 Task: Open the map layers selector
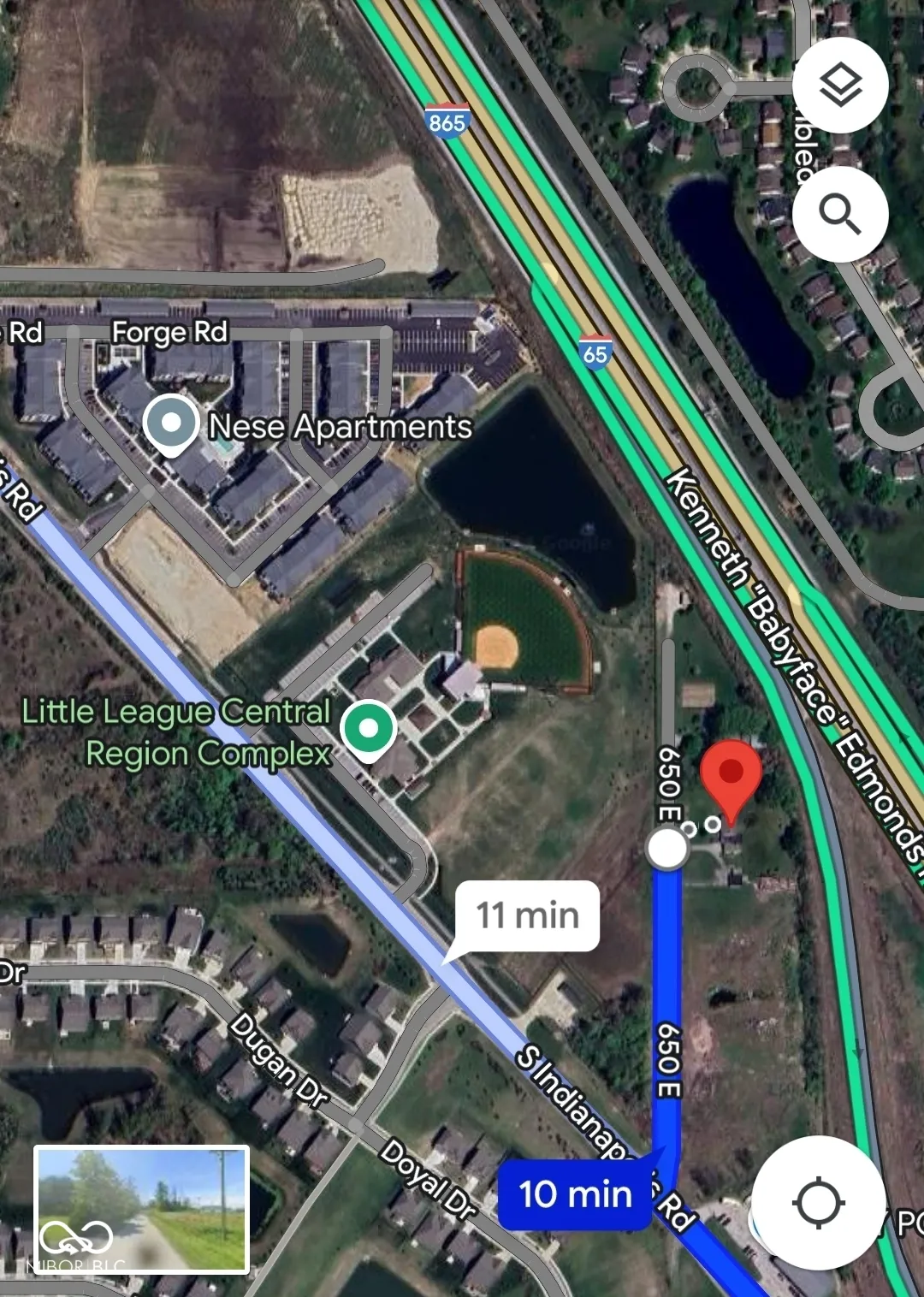click(x=840, y=85)
